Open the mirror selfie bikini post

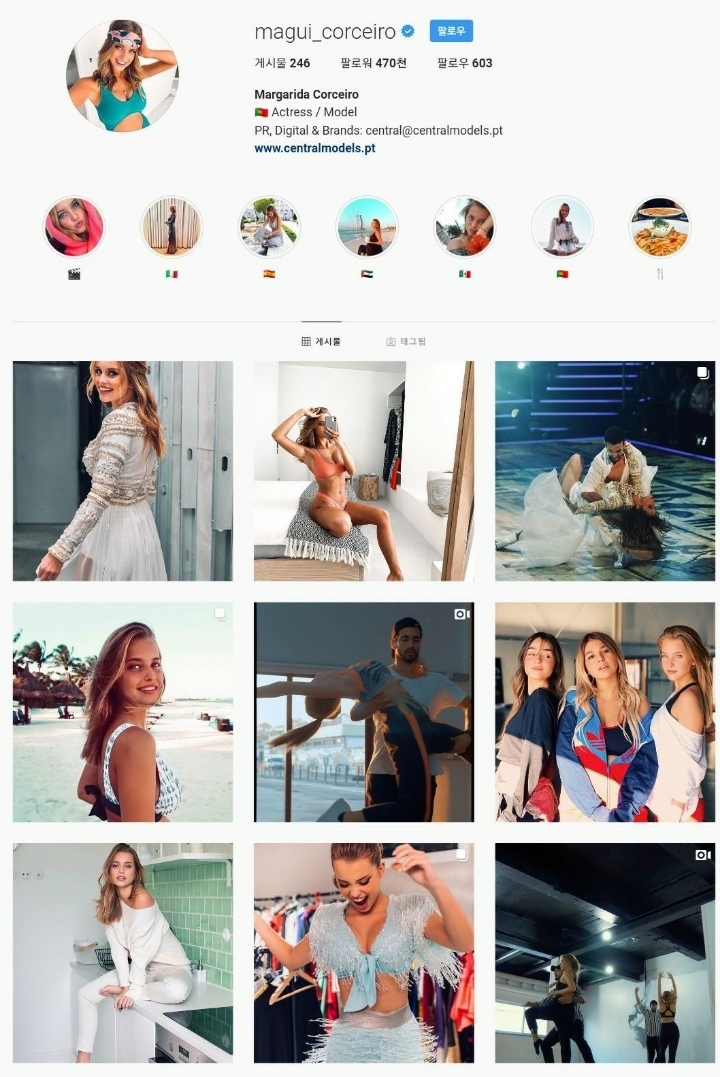pyautogui.click(x=364, y=471)
